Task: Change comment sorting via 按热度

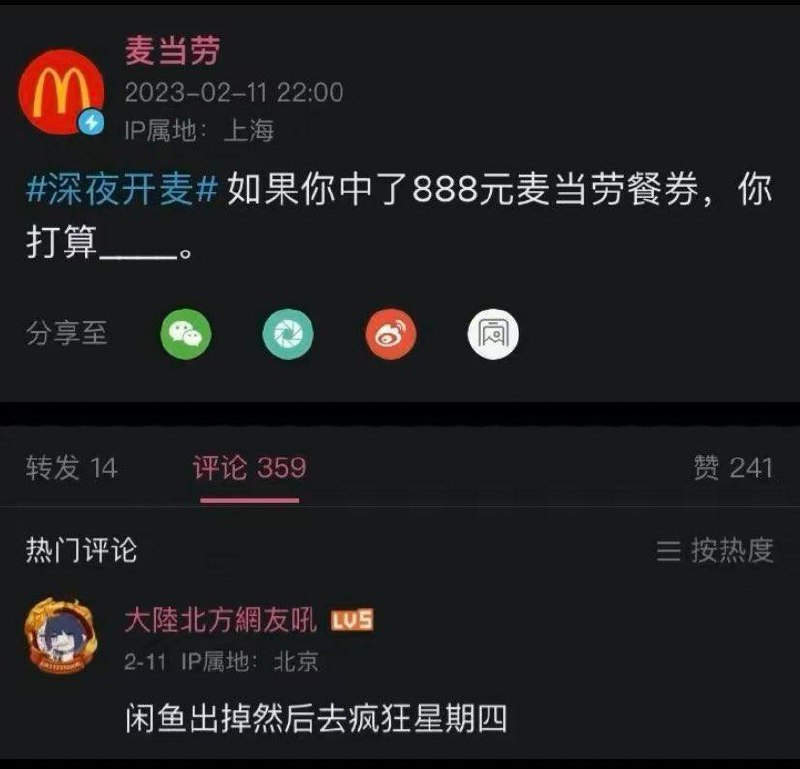Action: click(715, 551)
